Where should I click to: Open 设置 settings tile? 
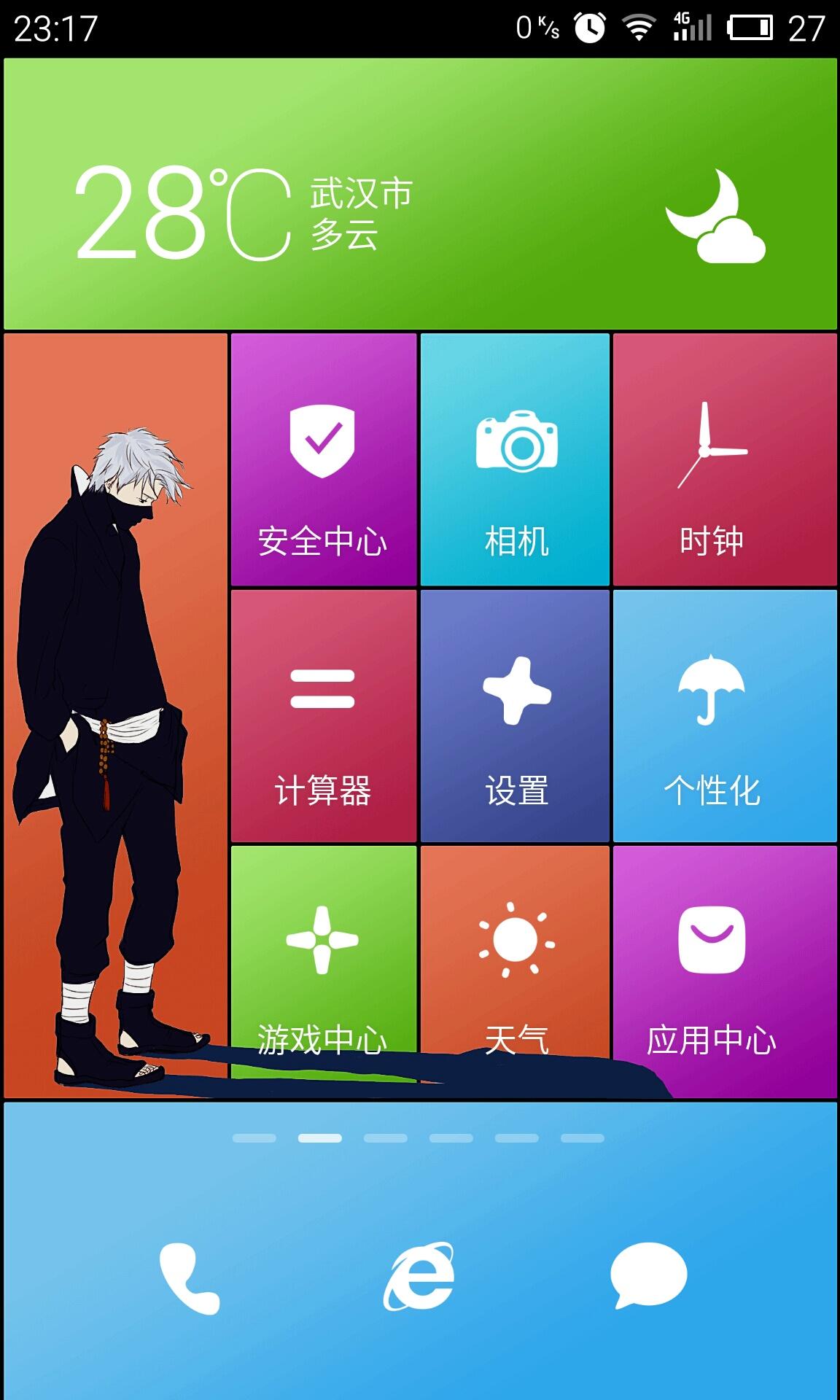pos(516,716)
